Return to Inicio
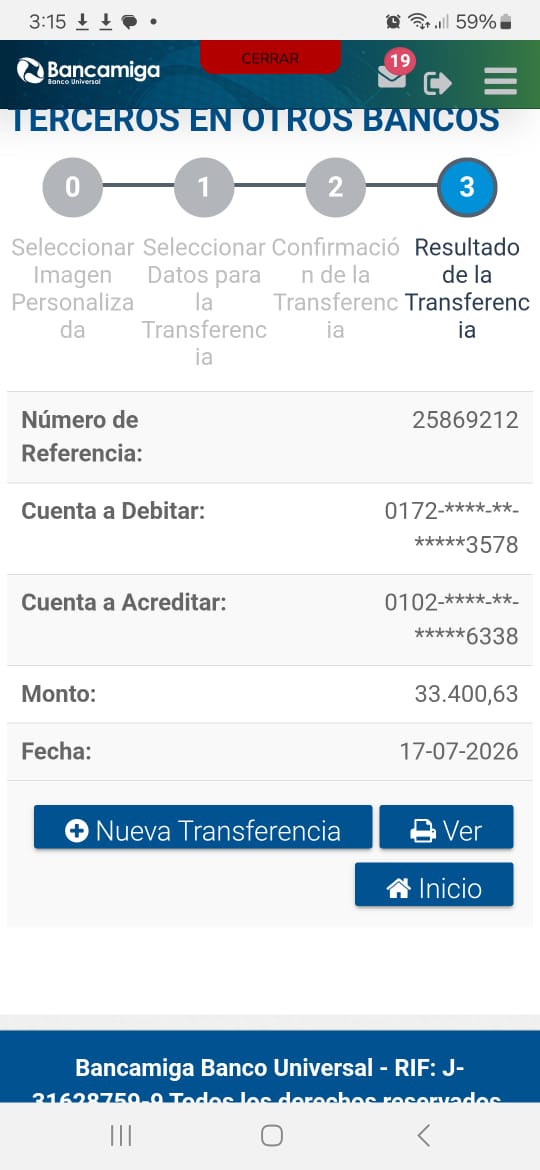Image resolution: width=540 pixels, height=1170 pixels. (x=434, y=885)
